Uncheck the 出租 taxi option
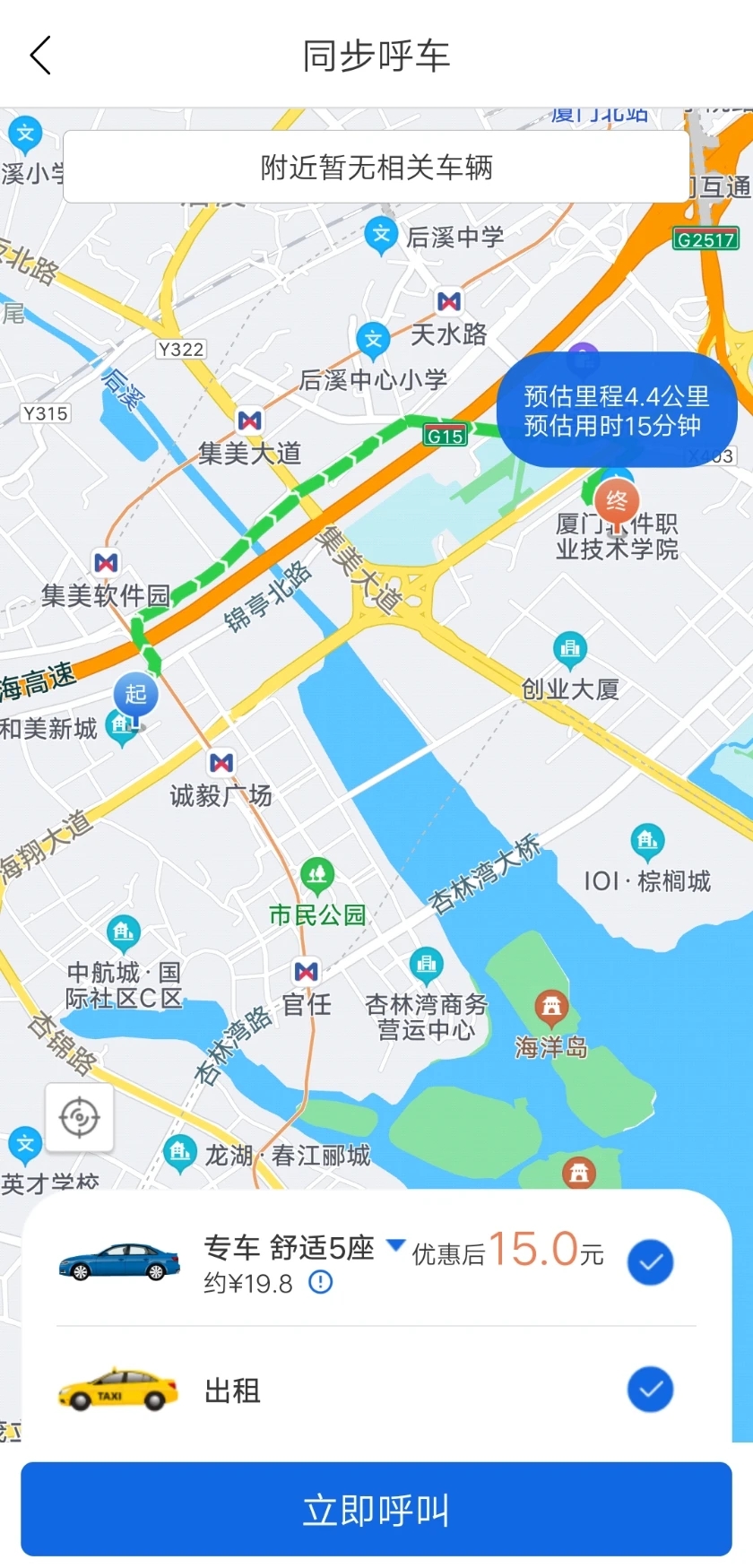753x1568 pixels. click(x=651, y=1390)
